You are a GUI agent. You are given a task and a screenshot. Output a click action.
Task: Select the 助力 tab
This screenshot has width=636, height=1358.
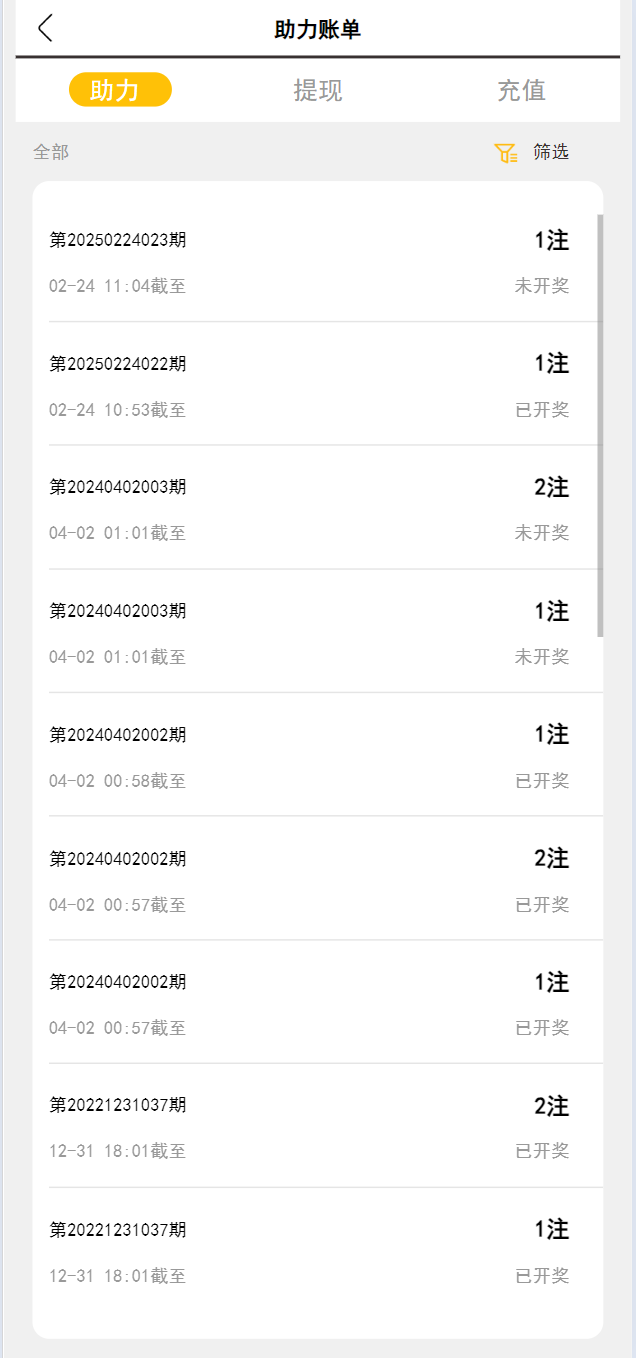(x=120, y=90)
